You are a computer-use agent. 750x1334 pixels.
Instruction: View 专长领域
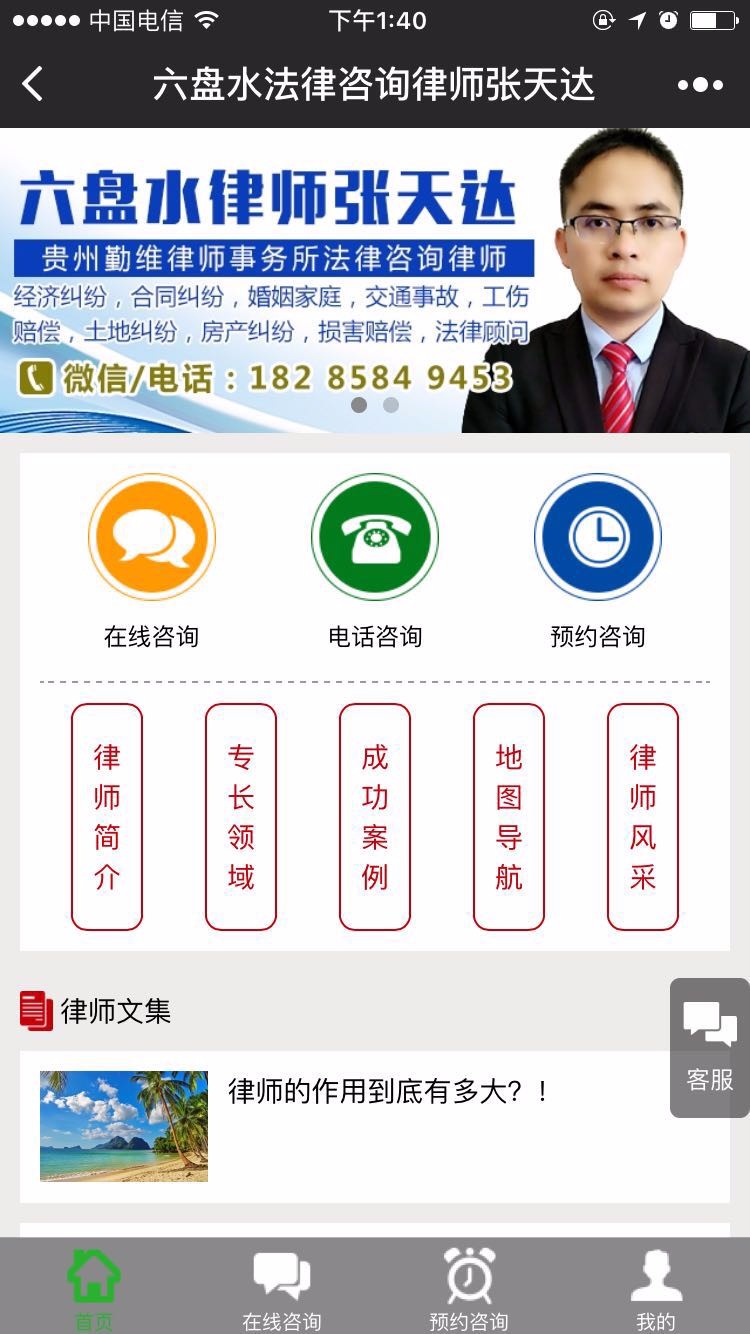tap(241, 817)
